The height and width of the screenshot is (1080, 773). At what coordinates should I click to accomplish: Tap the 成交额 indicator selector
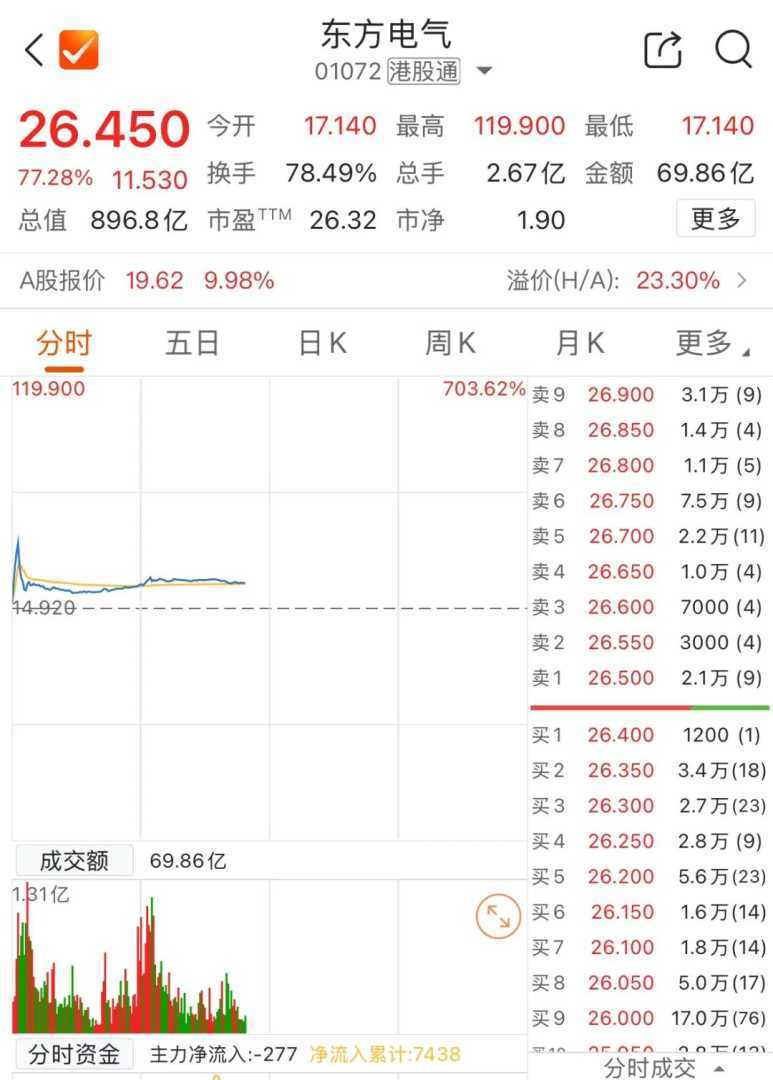click(74, 861)
